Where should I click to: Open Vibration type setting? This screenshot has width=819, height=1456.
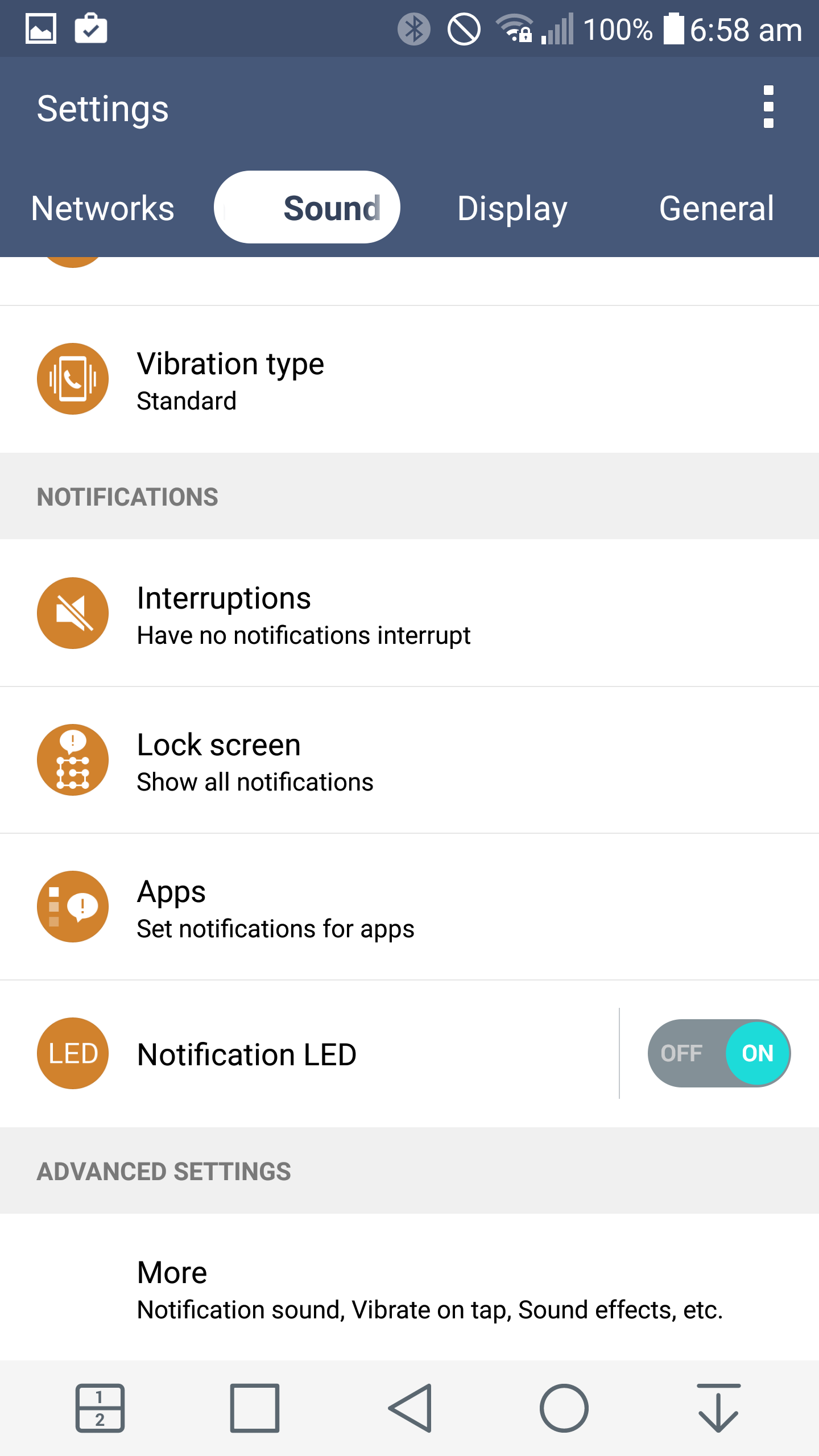click(409, 379)
